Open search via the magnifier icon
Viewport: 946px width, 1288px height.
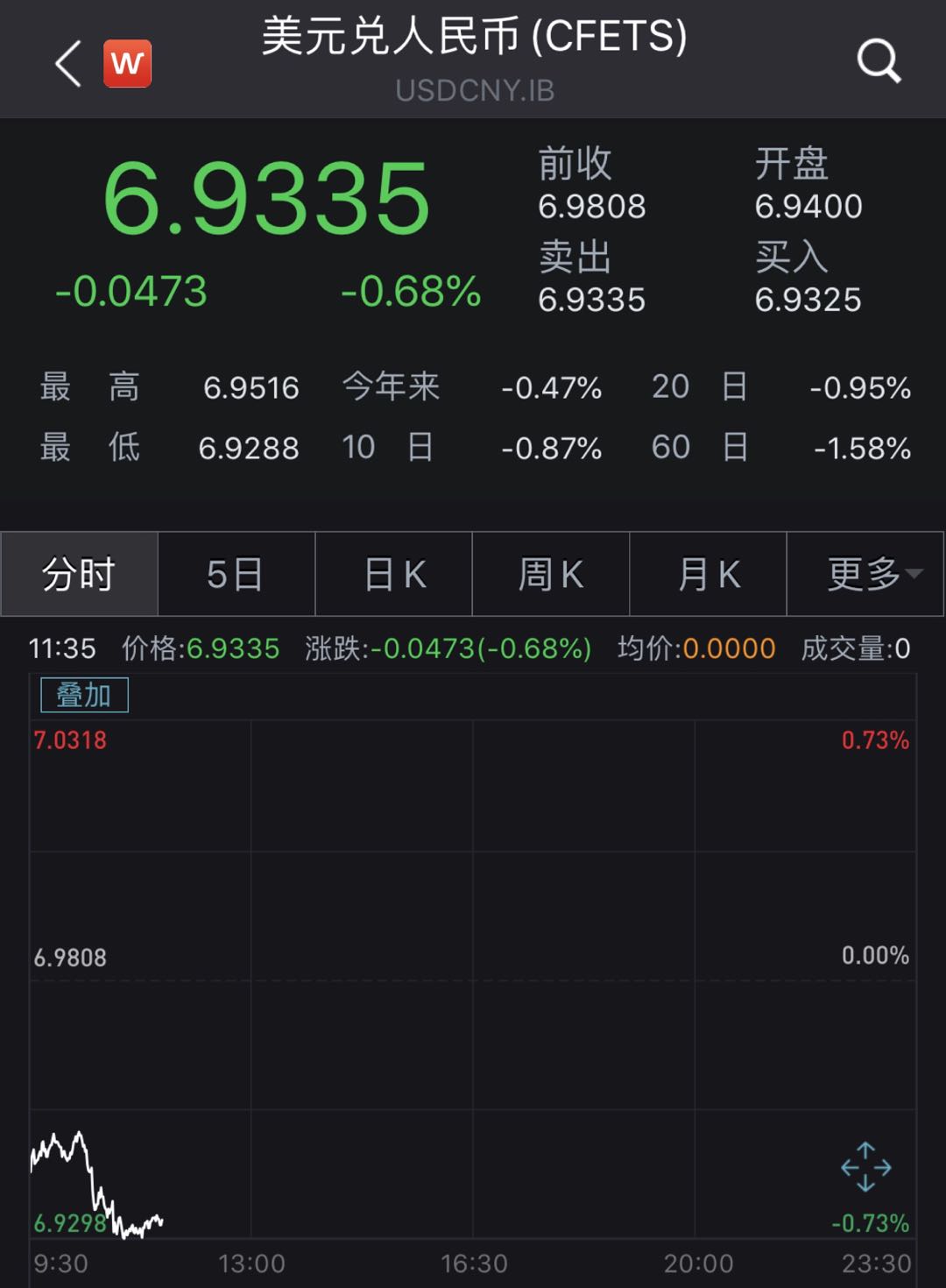click(878, 61)
